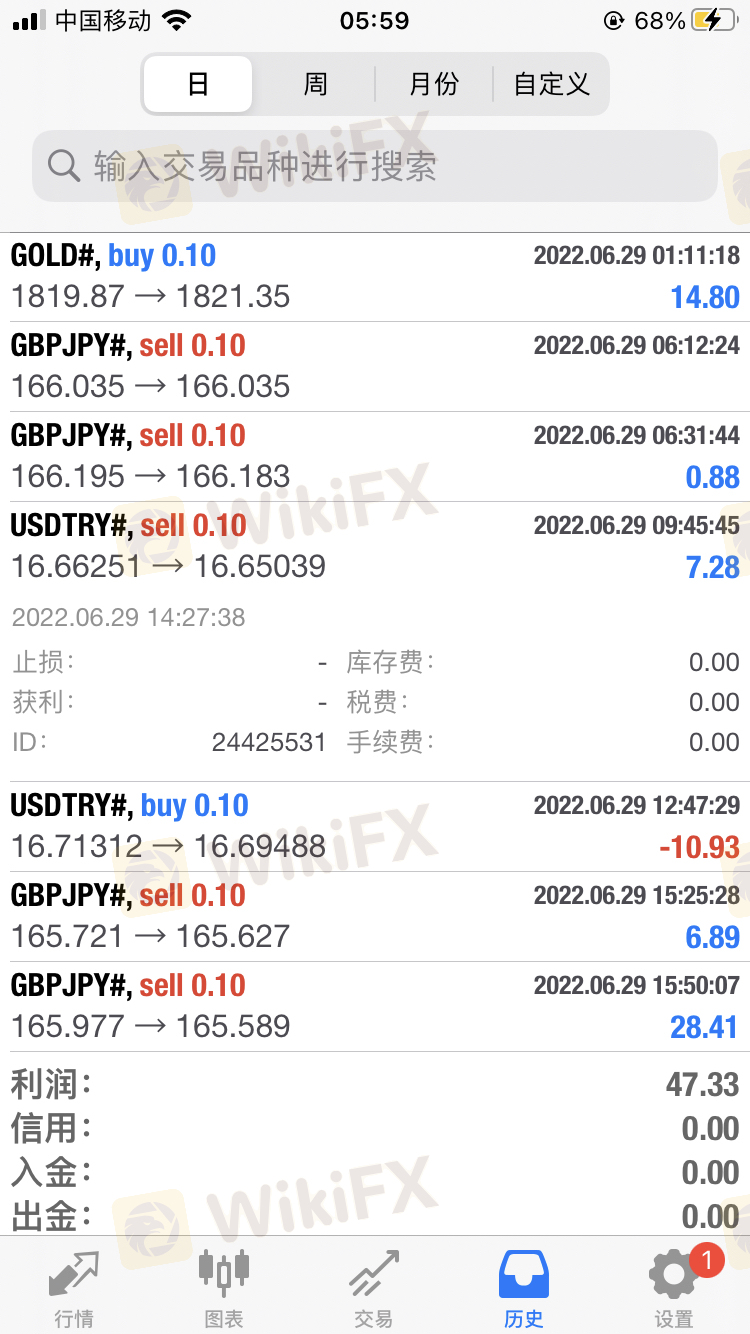Expand the GOLD# buy trade at 01:11:18
This screenshot has width=750, height=1334.
[375, 277]
